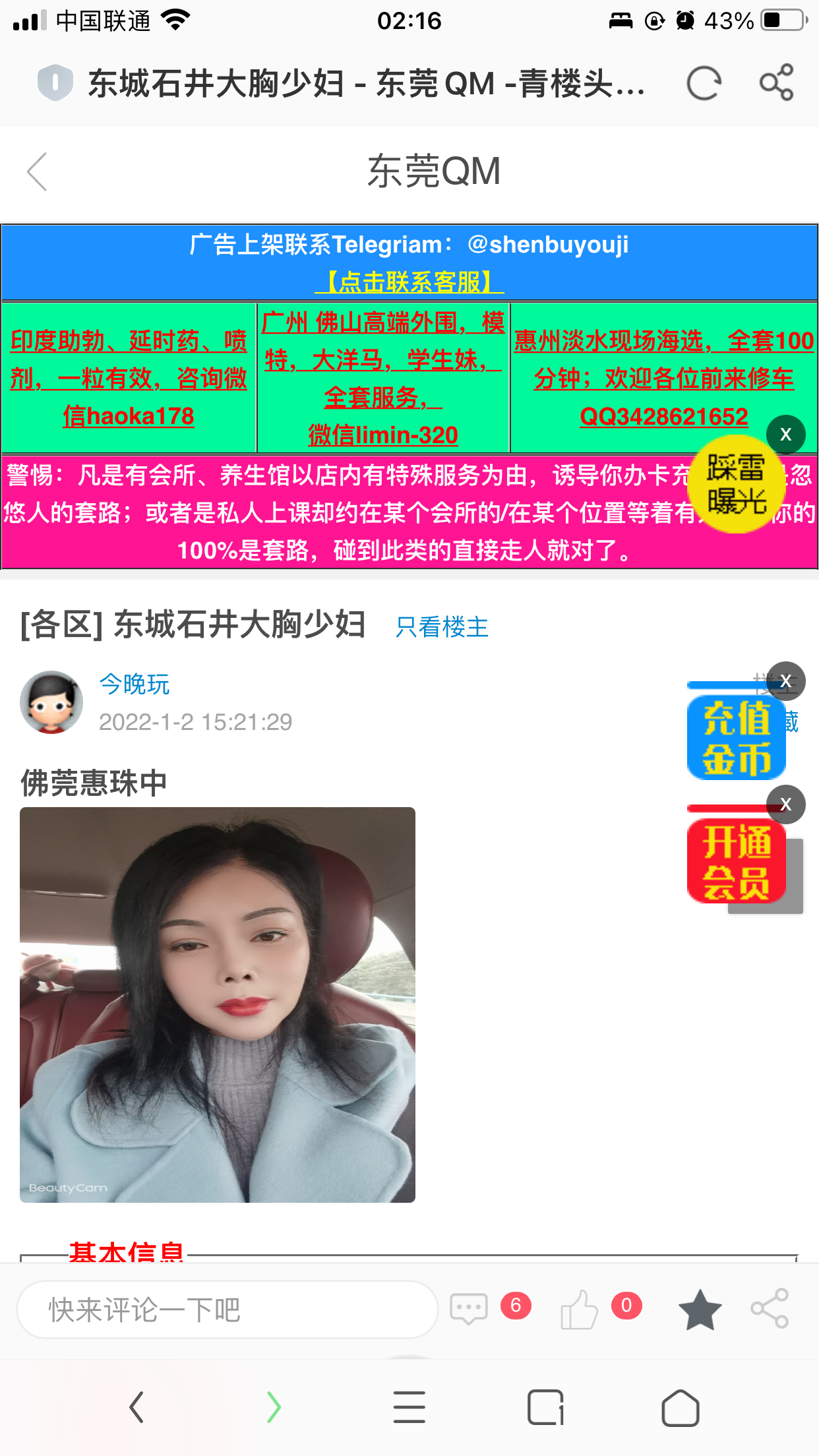Go back from the 东莞QM page header

click(38, 171)
